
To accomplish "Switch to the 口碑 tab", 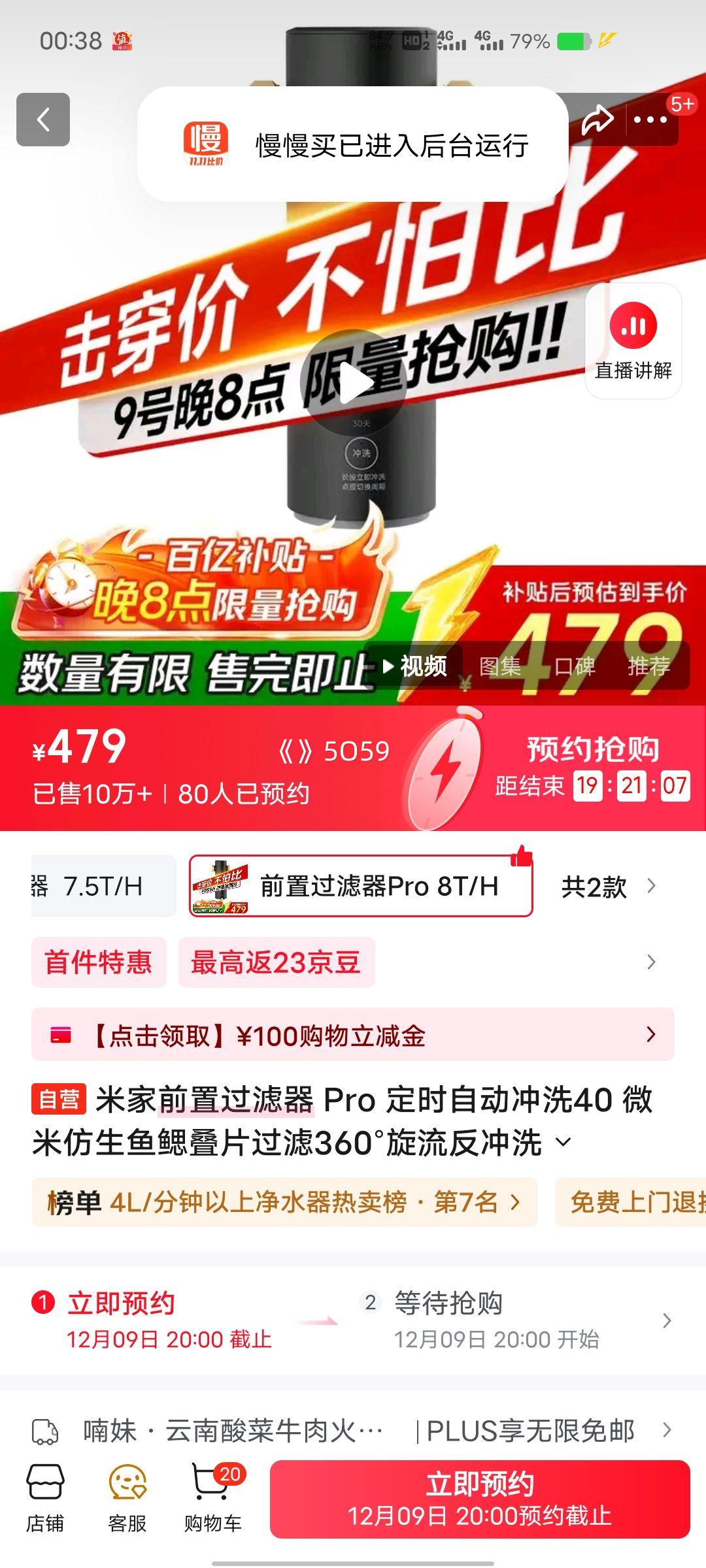I will coord(573,668).
